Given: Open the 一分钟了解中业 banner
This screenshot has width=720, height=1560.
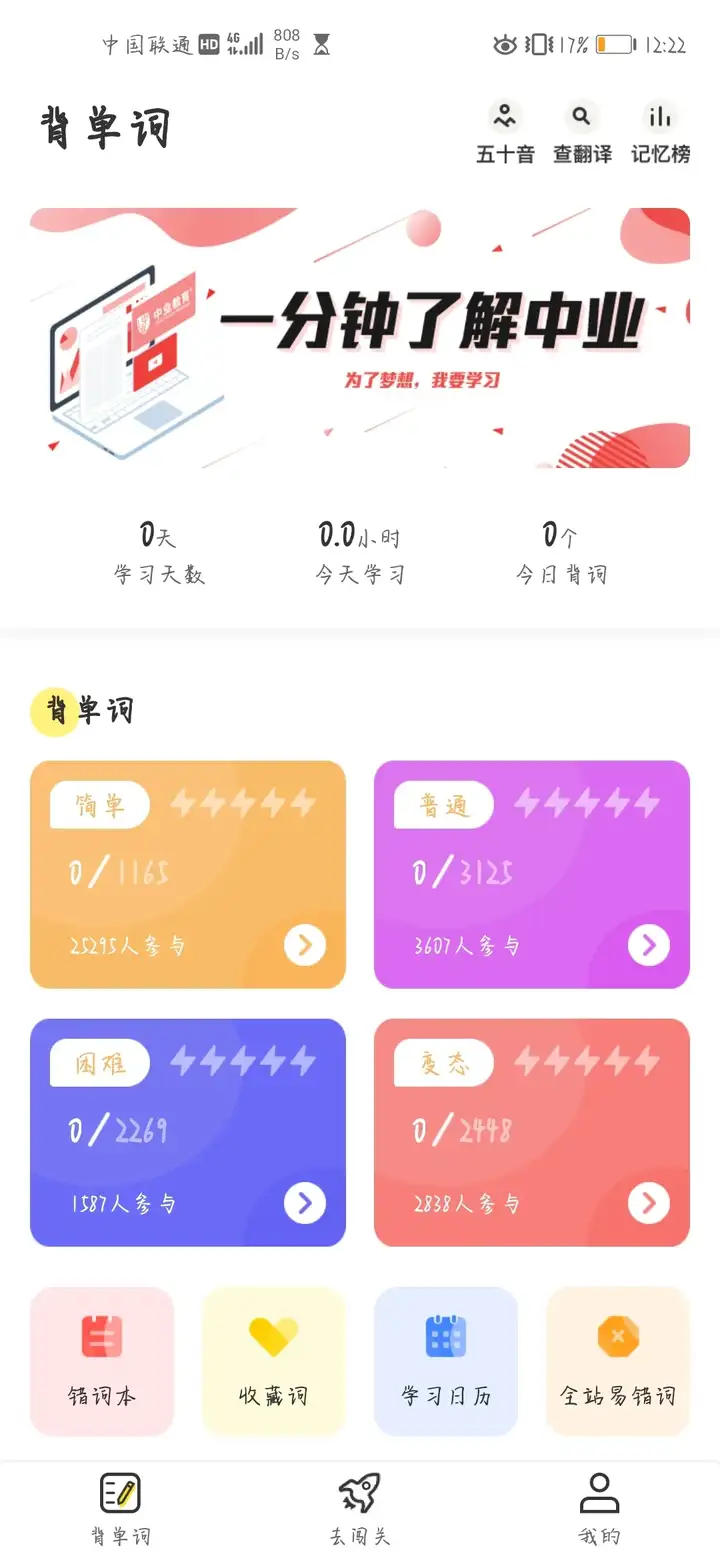Looking at the screenshot, I should (360, 338).
